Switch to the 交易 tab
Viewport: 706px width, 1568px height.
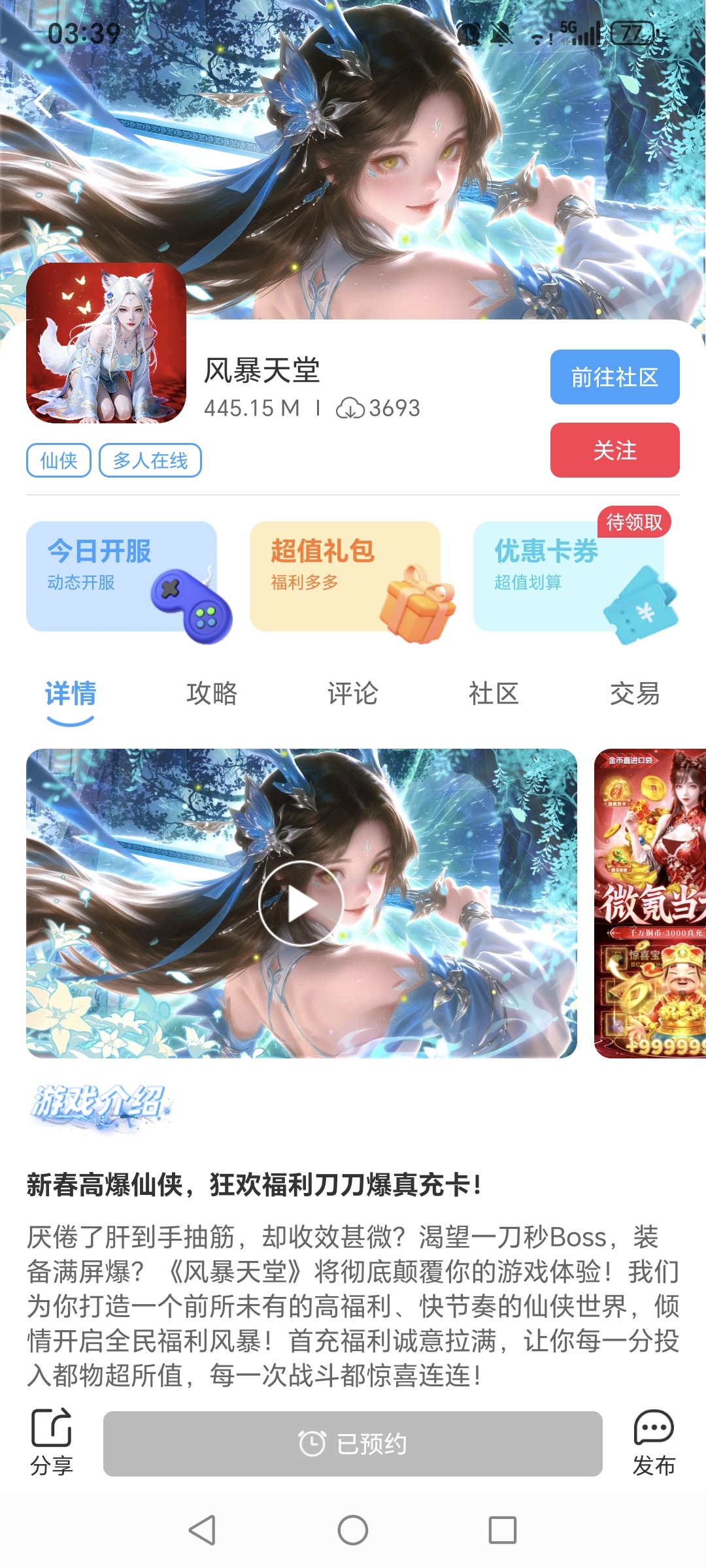tap(634, 694)
